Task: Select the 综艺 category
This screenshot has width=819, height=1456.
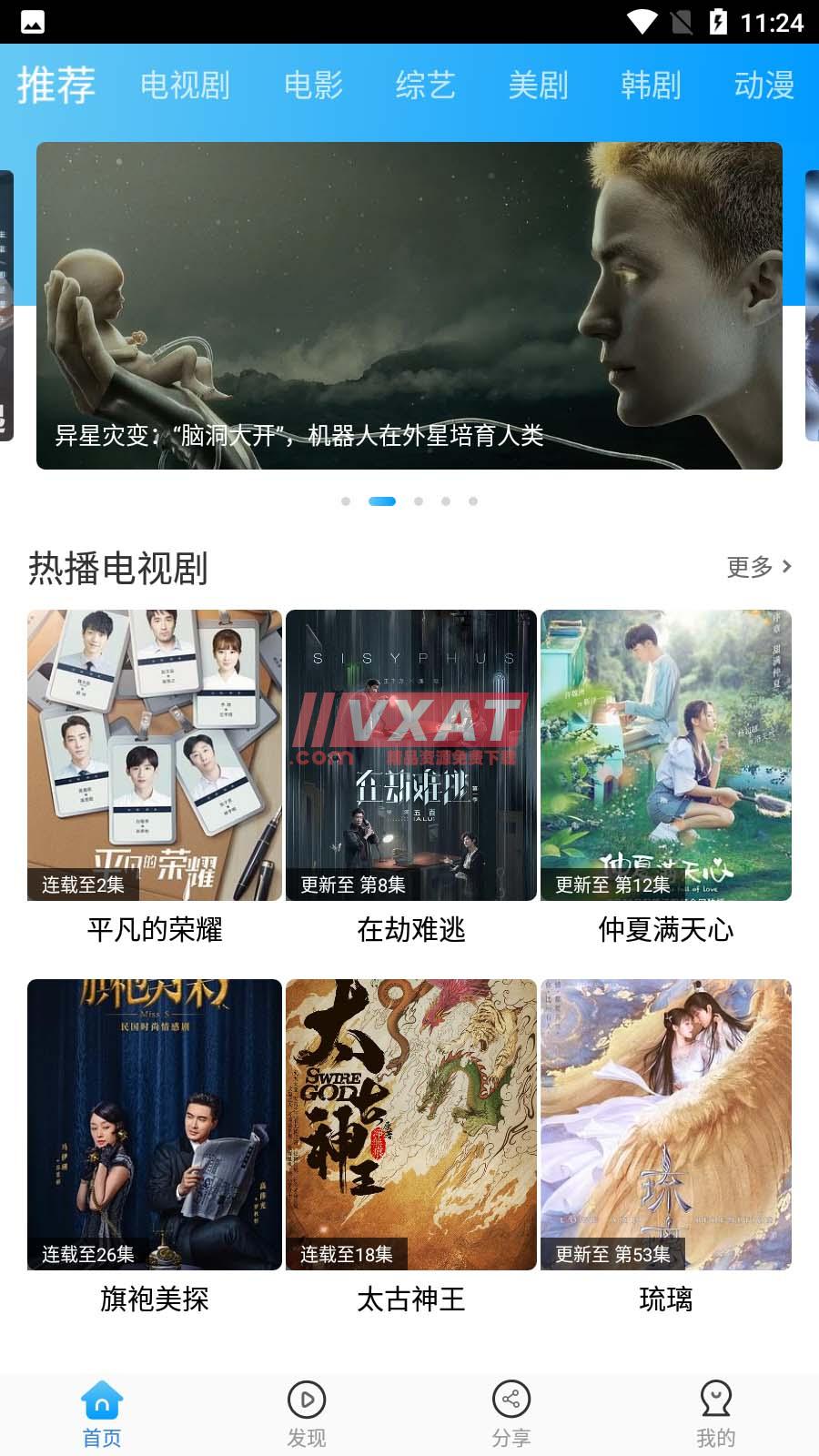Action: point(427,86)
